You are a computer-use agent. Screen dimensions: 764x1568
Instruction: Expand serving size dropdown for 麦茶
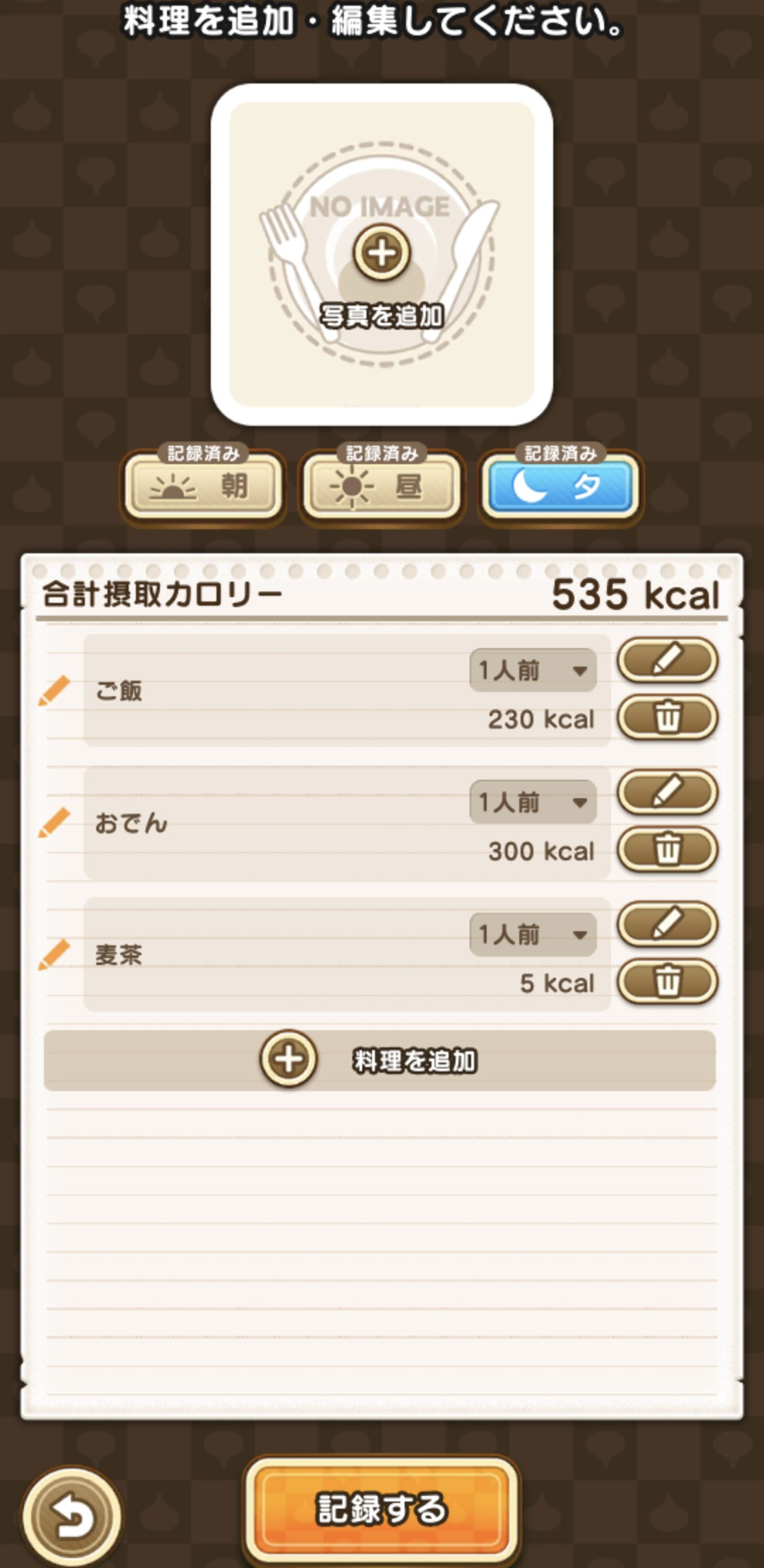533,934
